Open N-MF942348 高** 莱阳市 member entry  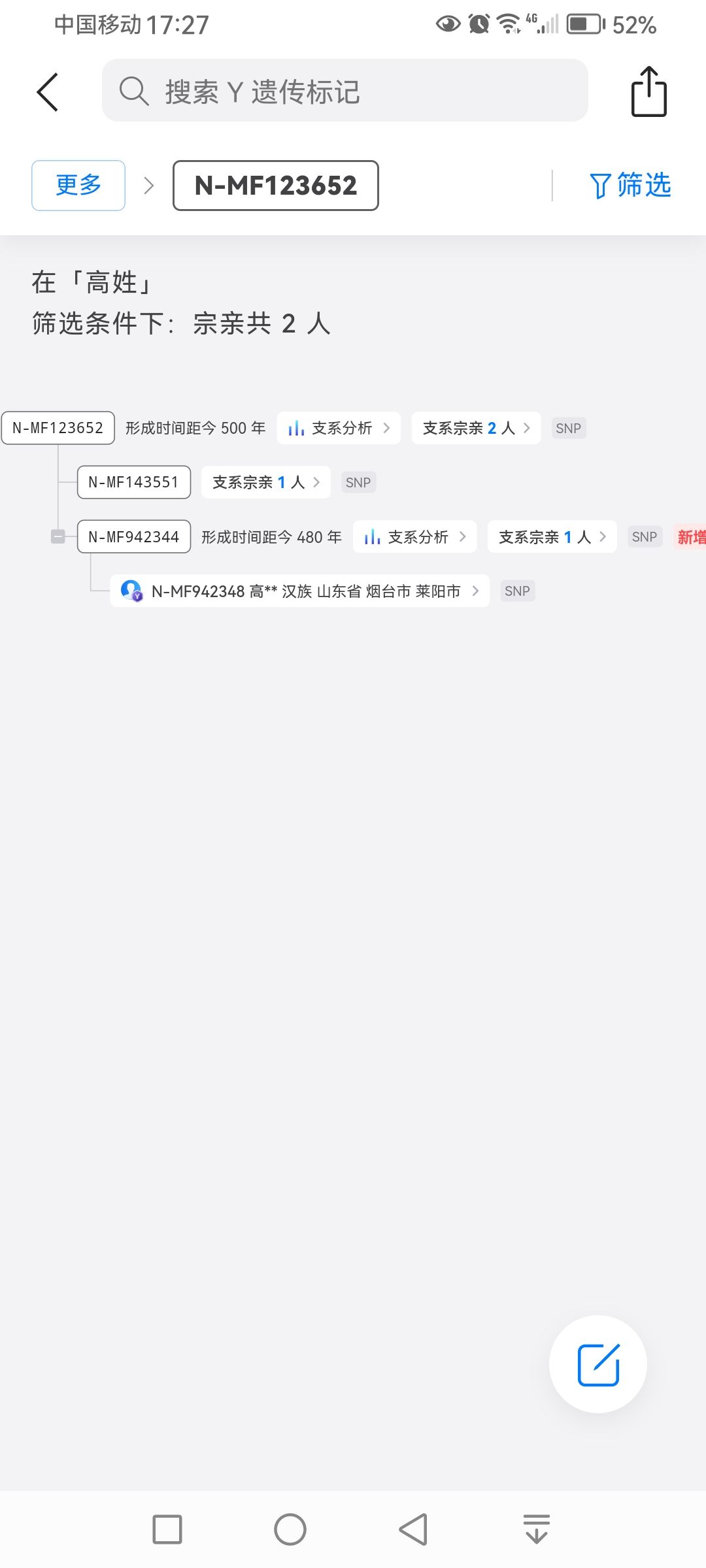[299, 591]
